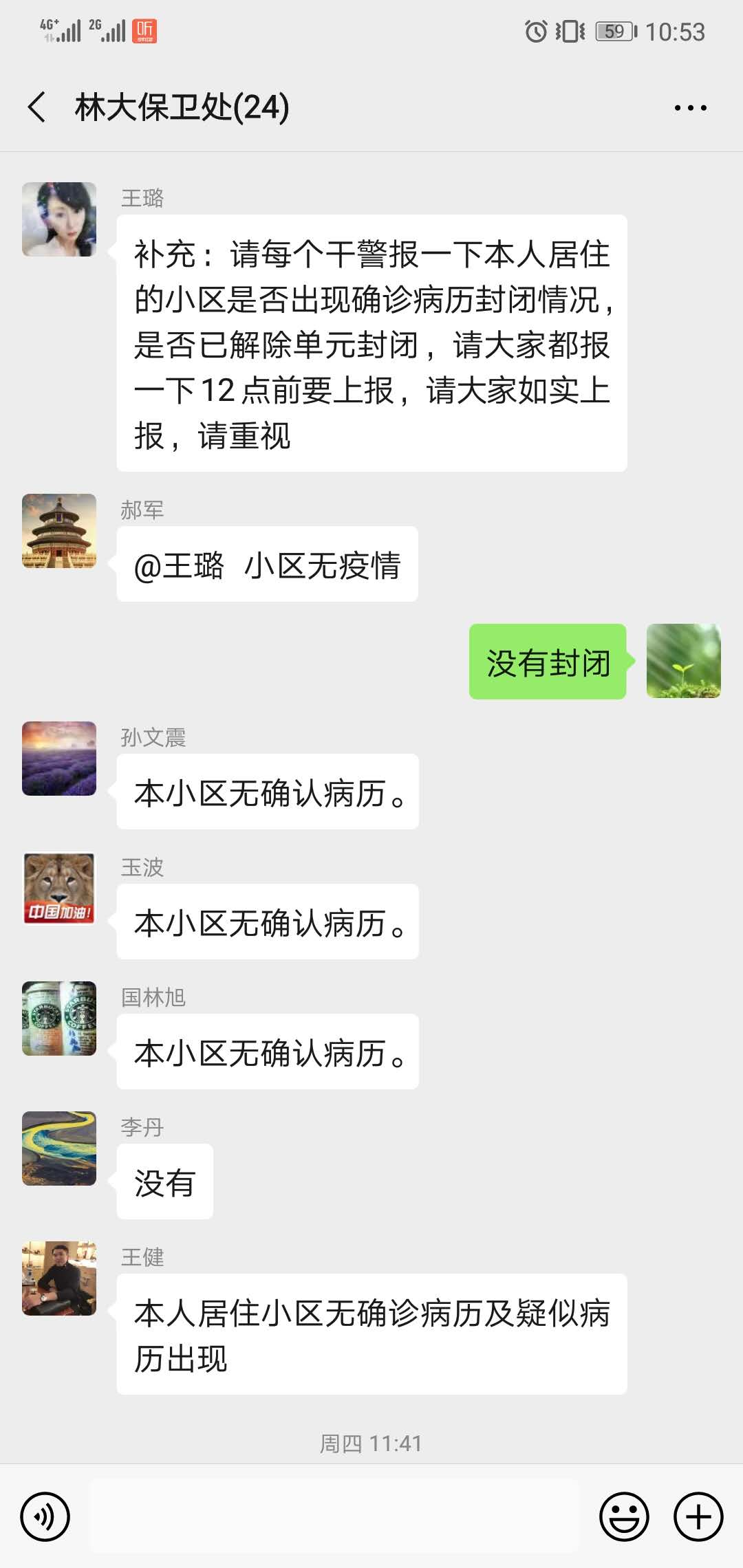Open my own avatar beside 没有封闭
Screen dimensions: 743x1568
(683, 661)
